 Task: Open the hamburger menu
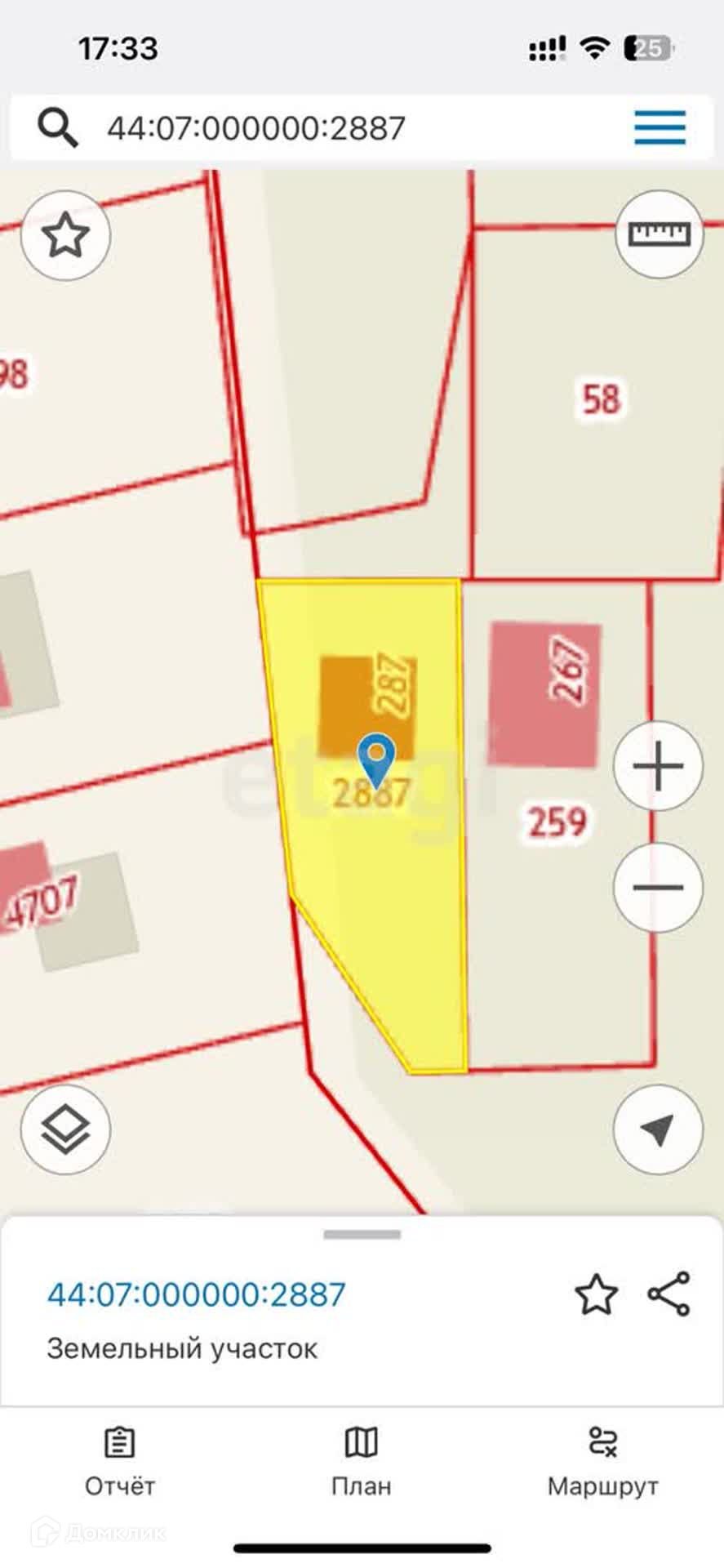coord(660,128)
